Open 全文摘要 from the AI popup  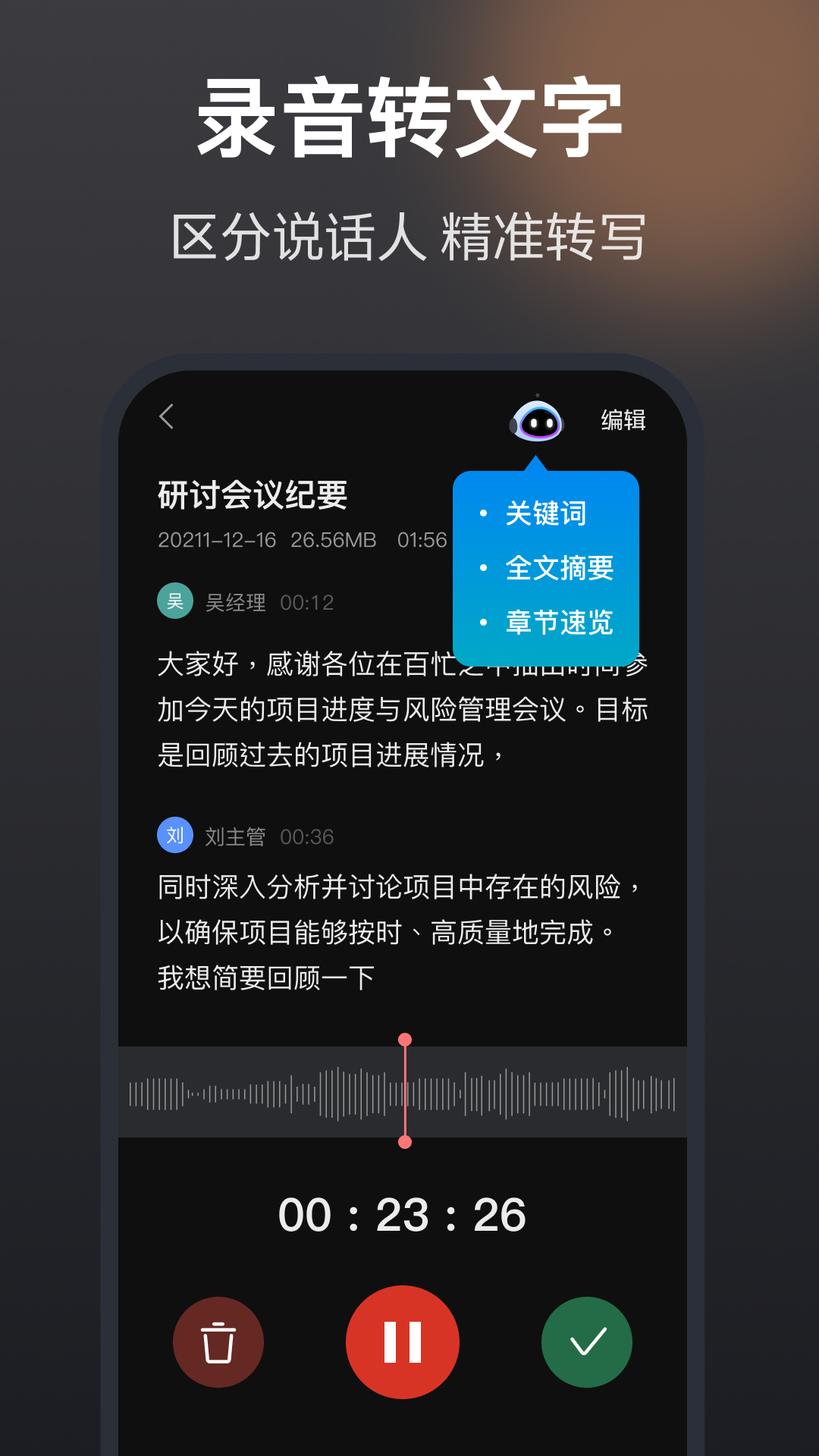point(560,569)
